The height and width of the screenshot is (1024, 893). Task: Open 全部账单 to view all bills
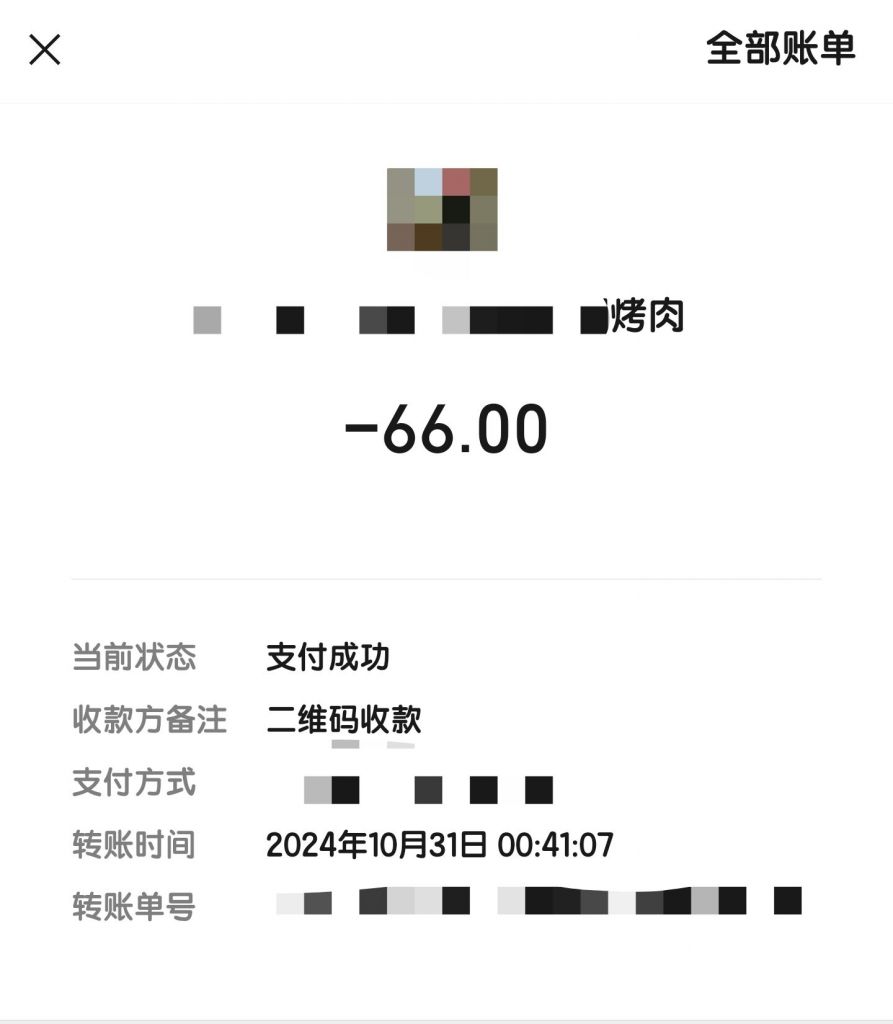[x=780, y=48]
